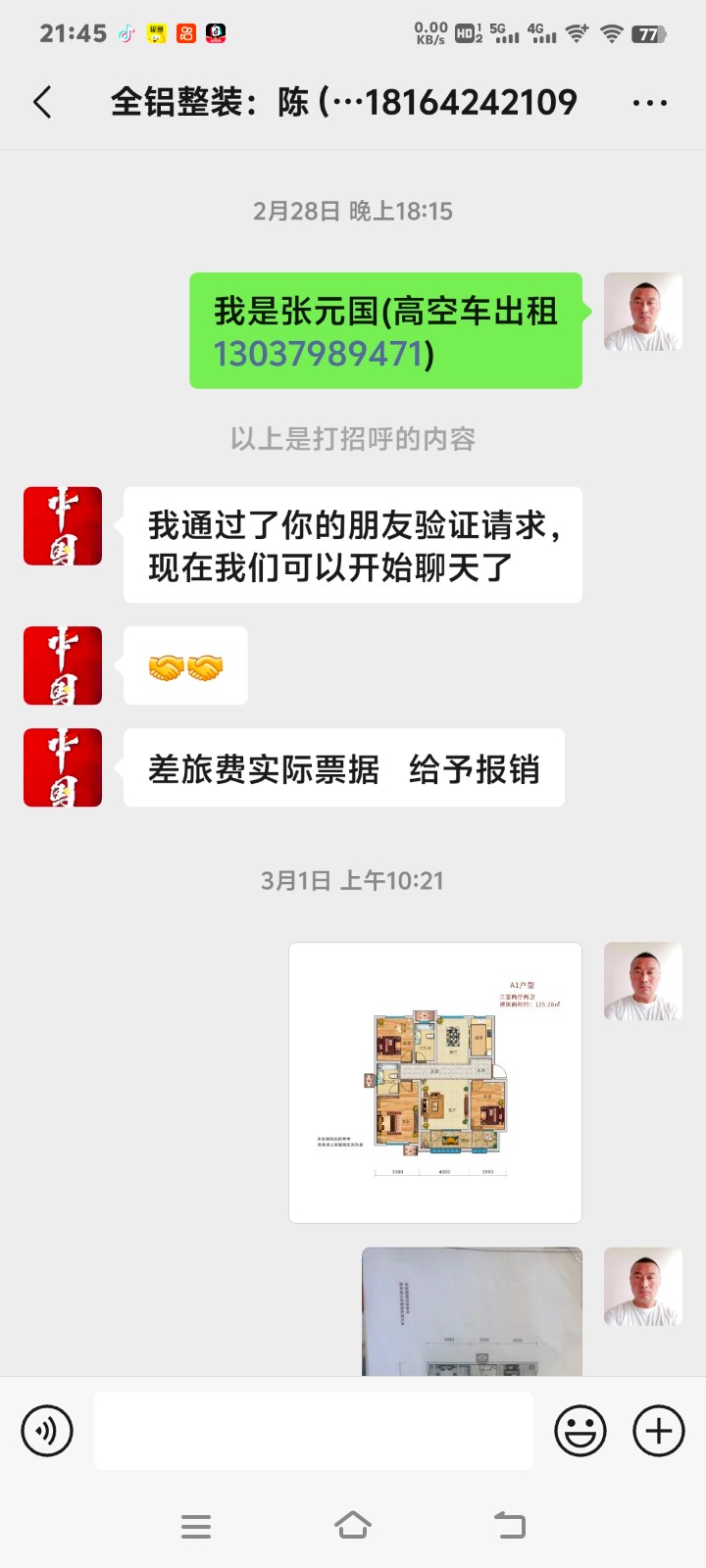Open the A1 floor plan image

pos(435,1082)
